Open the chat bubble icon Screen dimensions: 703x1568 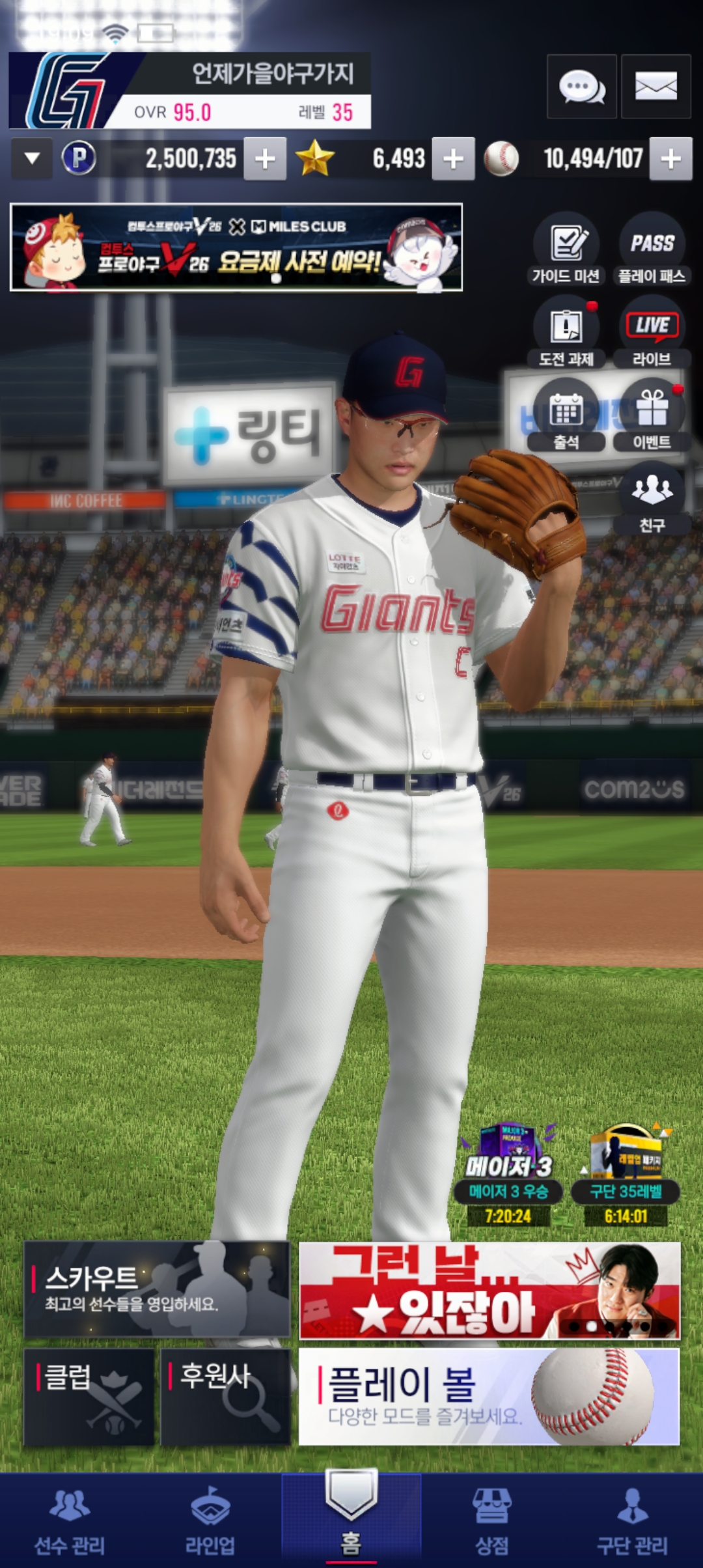pos(581,87)
